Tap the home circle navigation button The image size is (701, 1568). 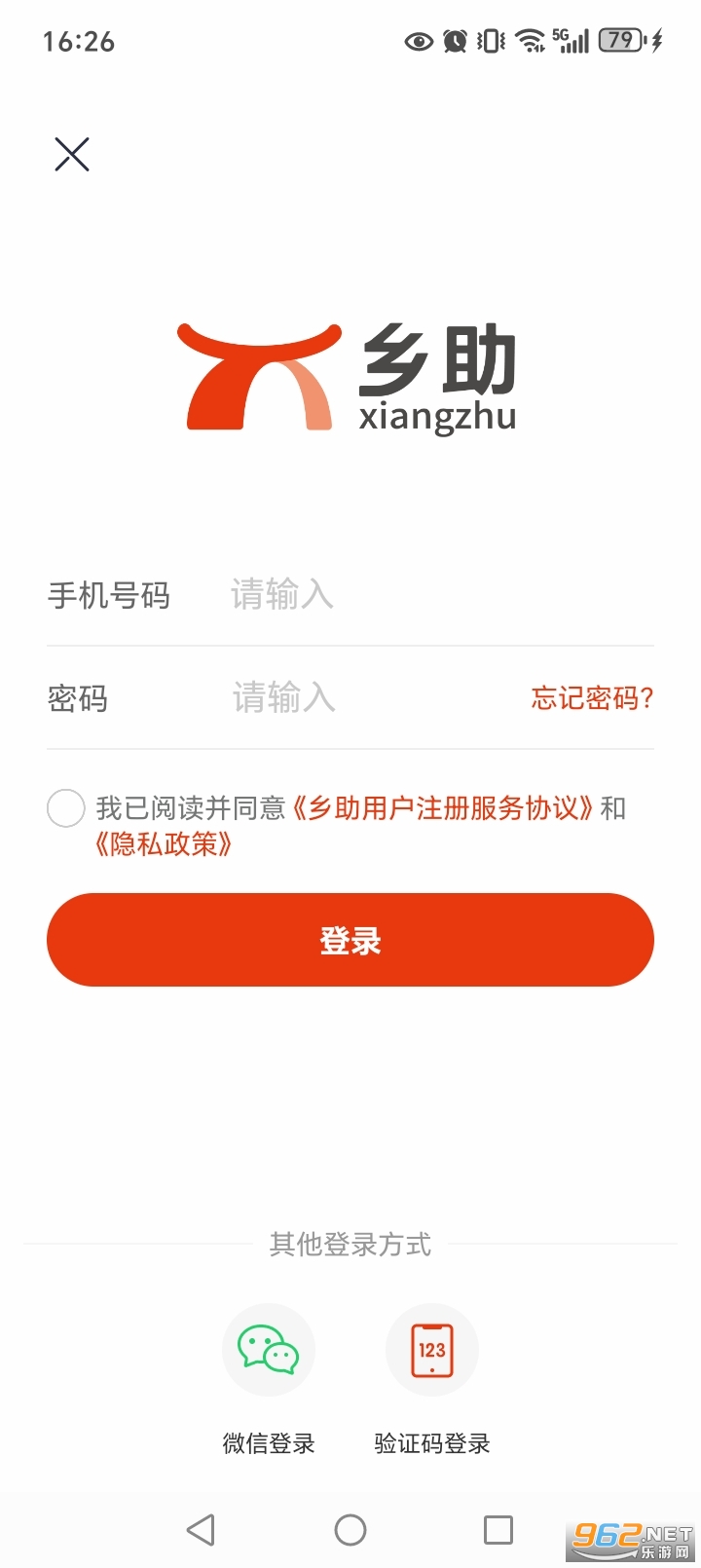coord(350,1529)
